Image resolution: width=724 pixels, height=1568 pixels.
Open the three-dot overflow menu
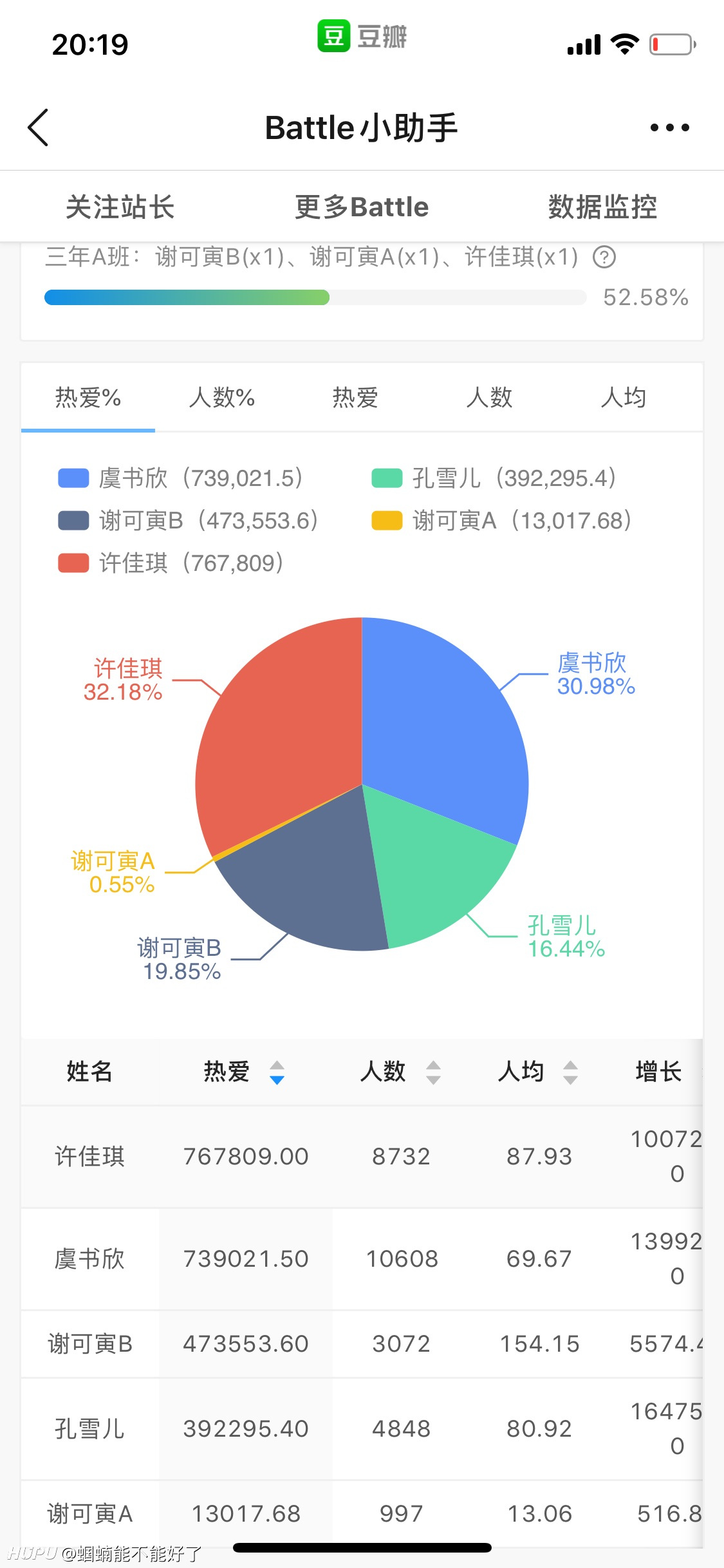669,127
